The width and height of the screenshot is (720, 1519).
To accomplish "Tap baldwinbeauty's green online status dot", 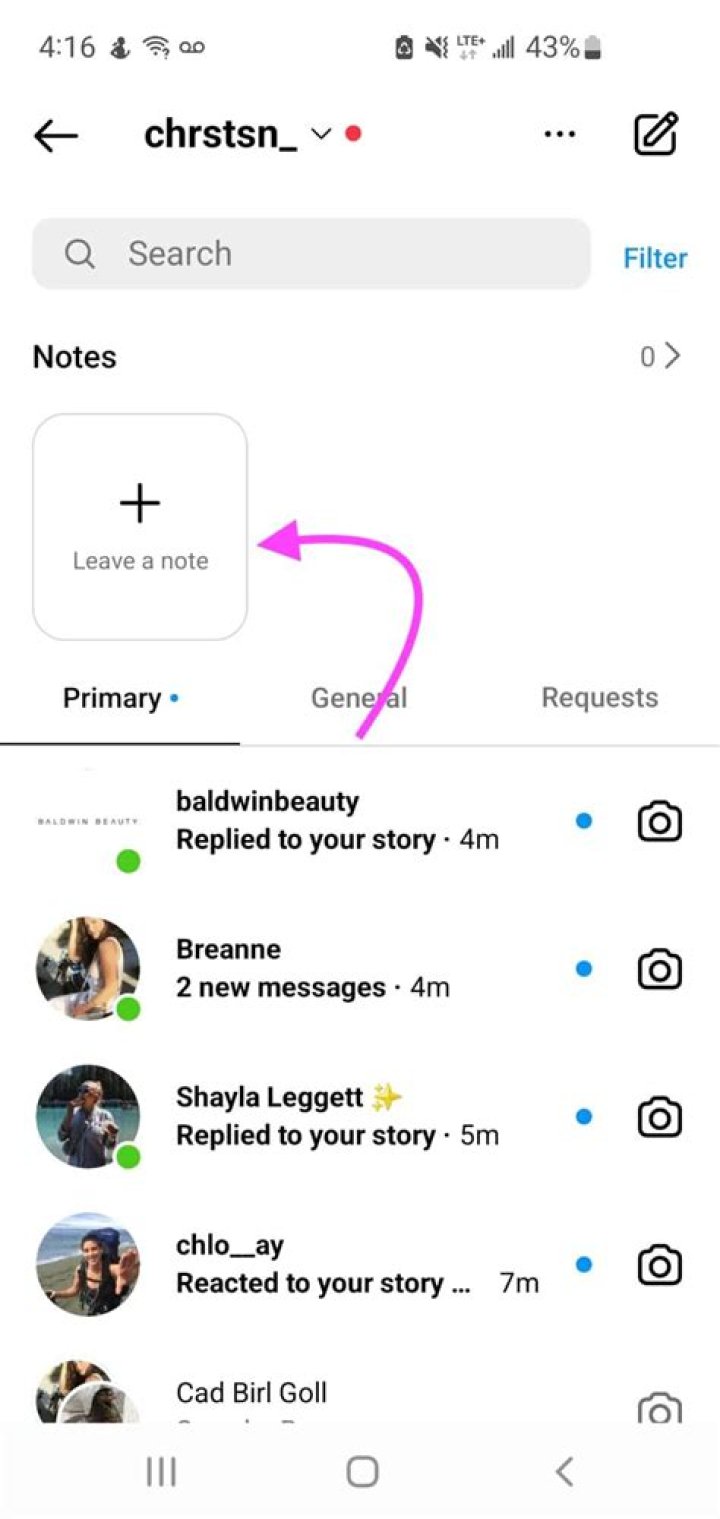I will [x=127, y=861].
